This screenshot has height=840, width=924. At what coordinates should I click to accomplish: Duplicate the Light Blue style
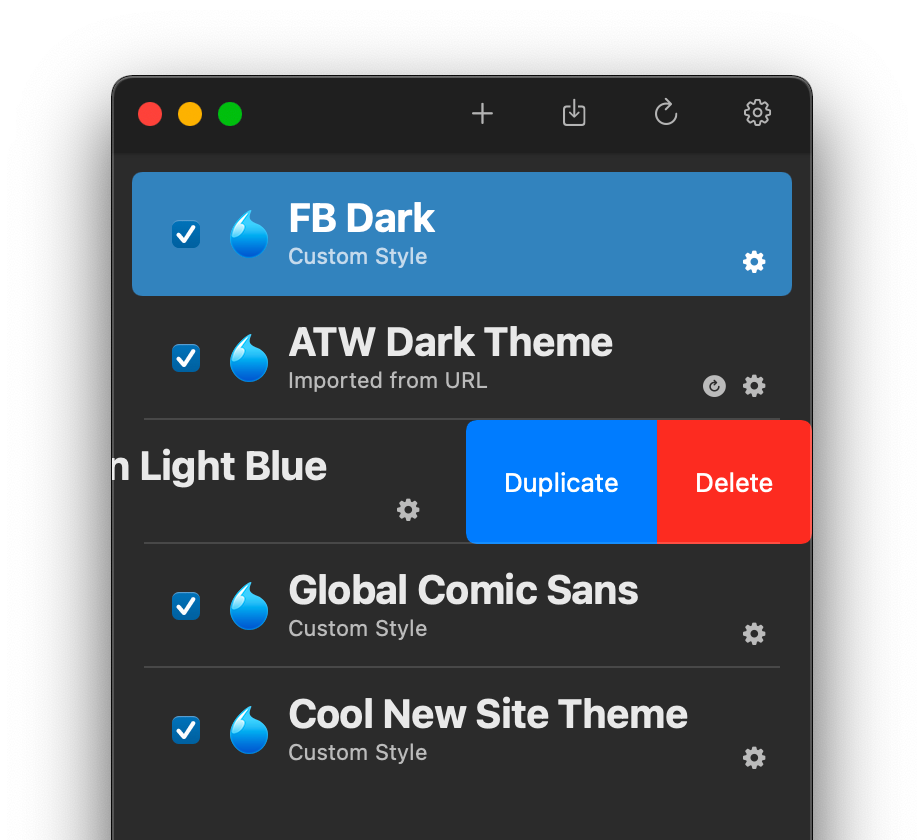click(561, 483)
